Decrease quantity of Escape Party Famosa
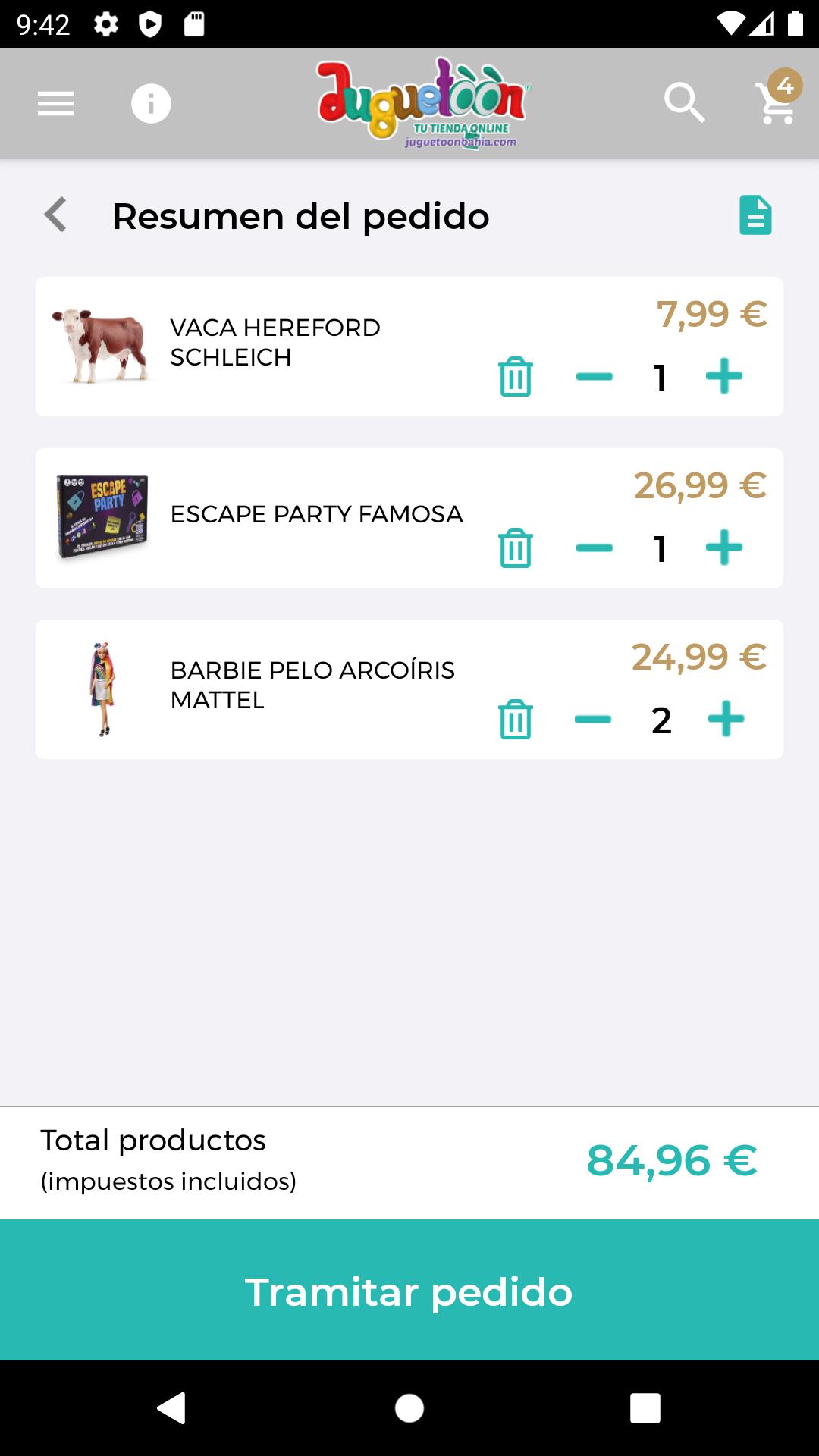 click(x=595, y=548)
